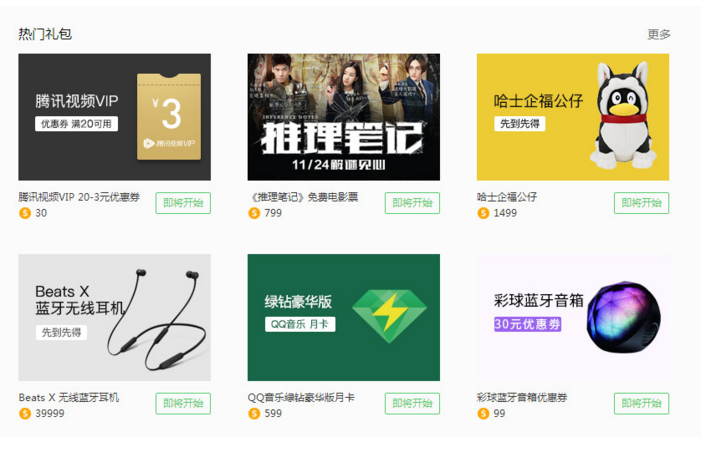
Task: Open the 推理笔记 movie ticket card
Action: (x=343, y=117)
